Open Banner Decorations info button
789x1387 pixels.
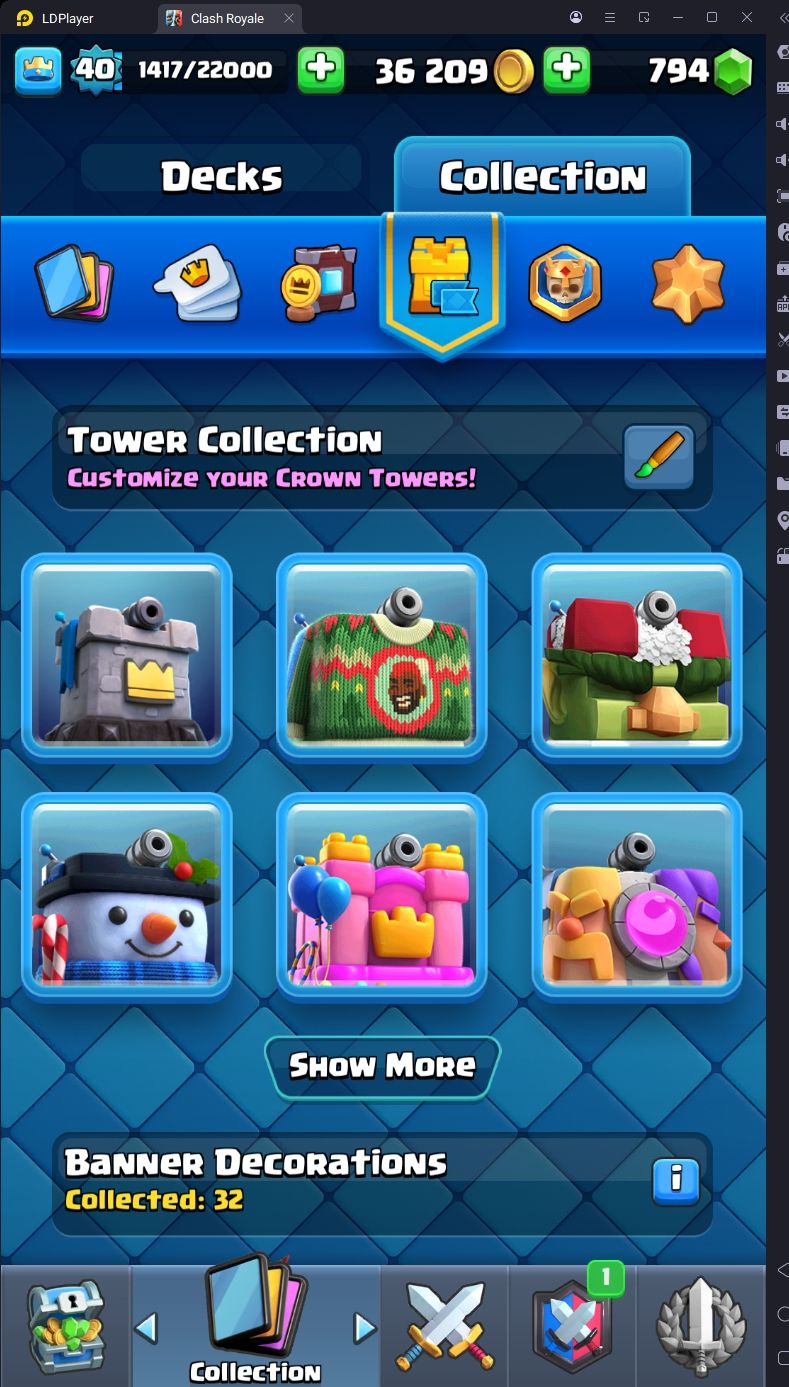[675, 1181]
